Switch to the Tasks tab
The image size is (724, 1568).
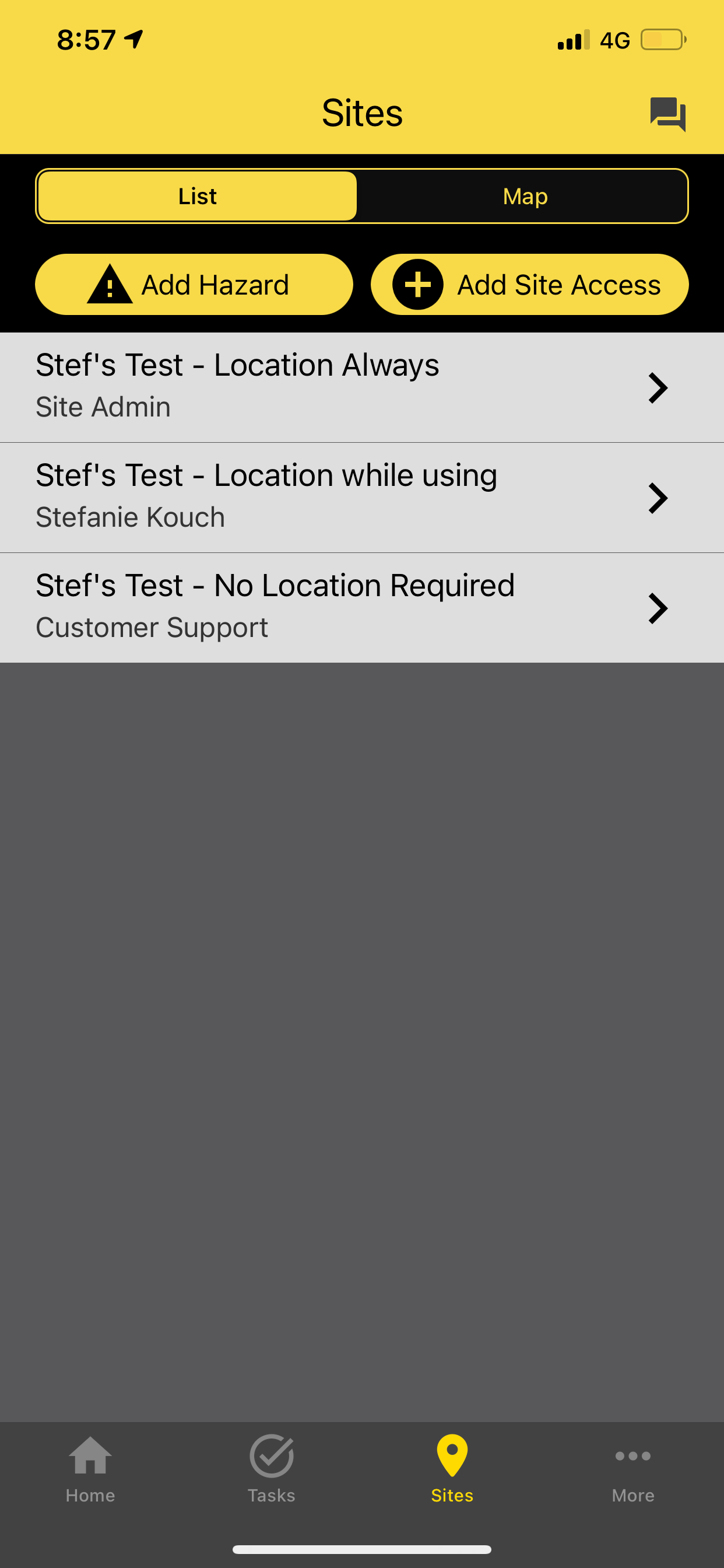[271, 1469]
